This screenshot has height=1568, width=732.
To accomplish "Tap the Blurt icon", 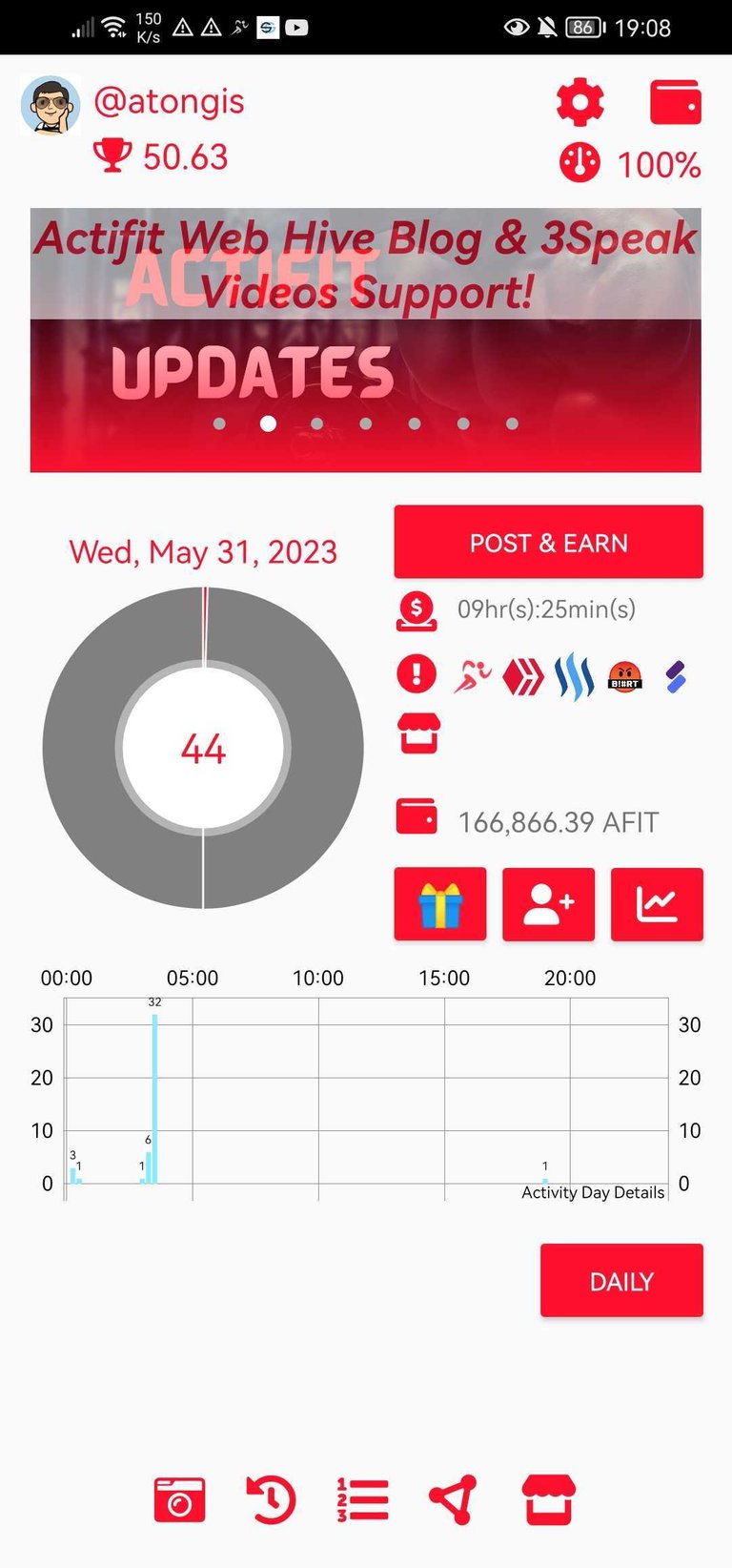I will [625, 676].
